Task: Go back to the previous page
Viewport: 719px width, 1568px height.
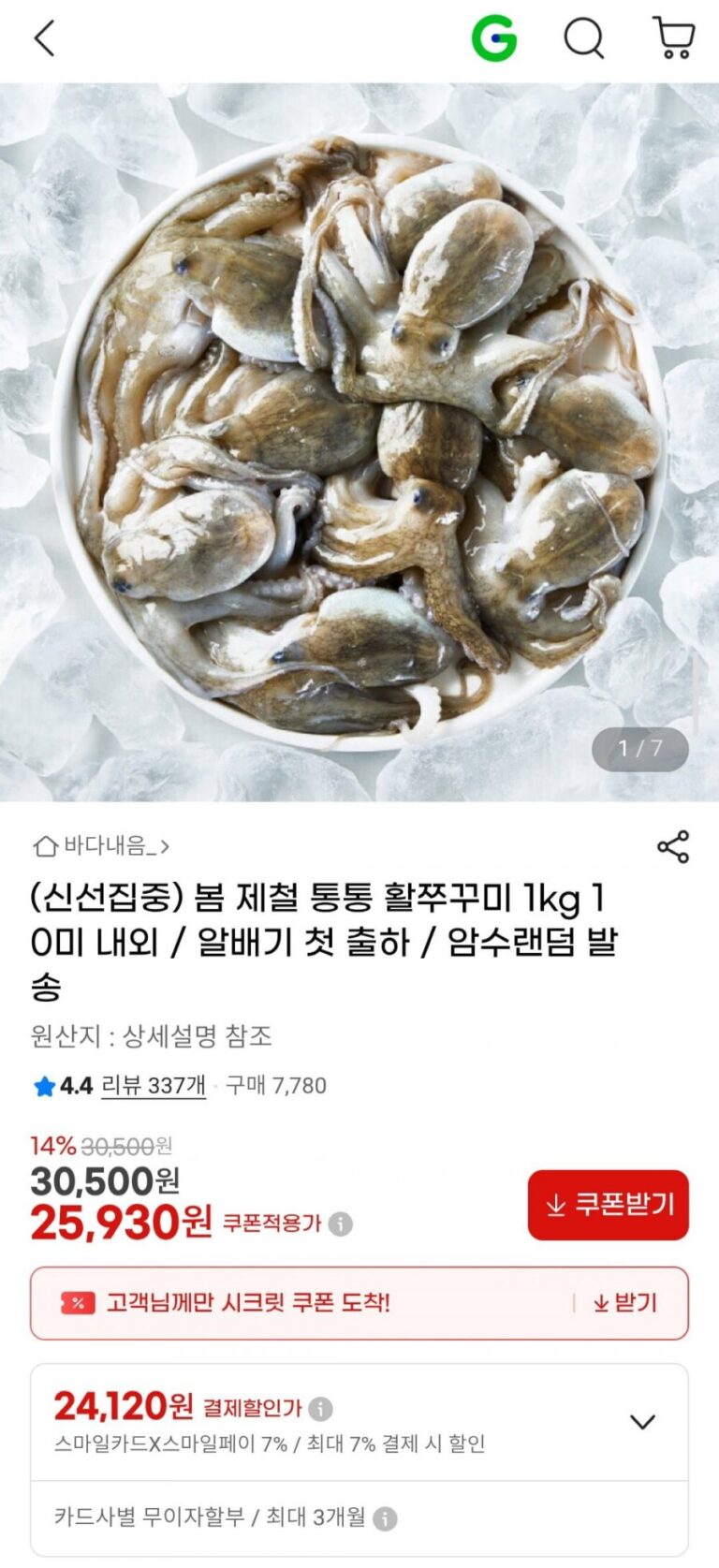Action: (44, 39)
